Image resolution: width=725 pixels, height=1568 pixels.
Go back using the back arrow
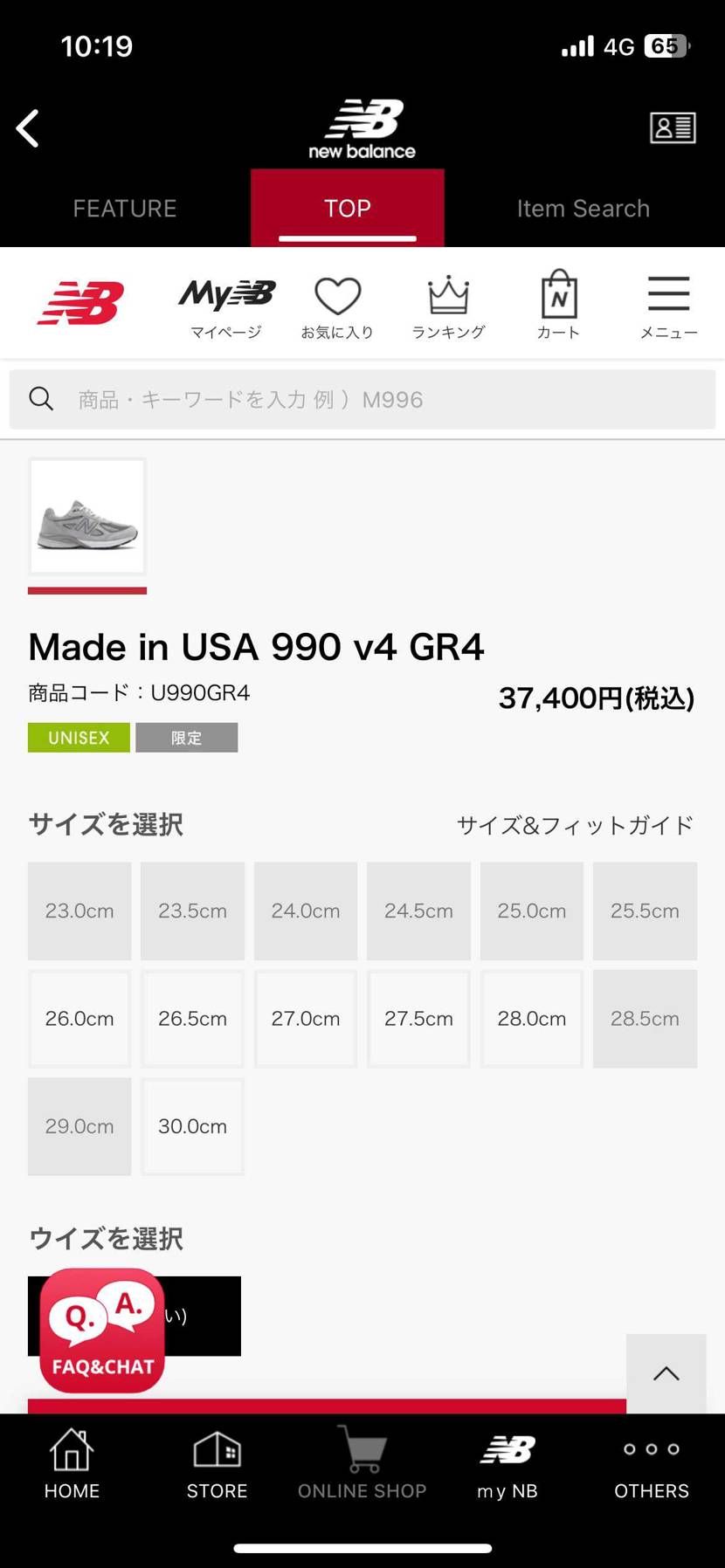click(27, 127)
